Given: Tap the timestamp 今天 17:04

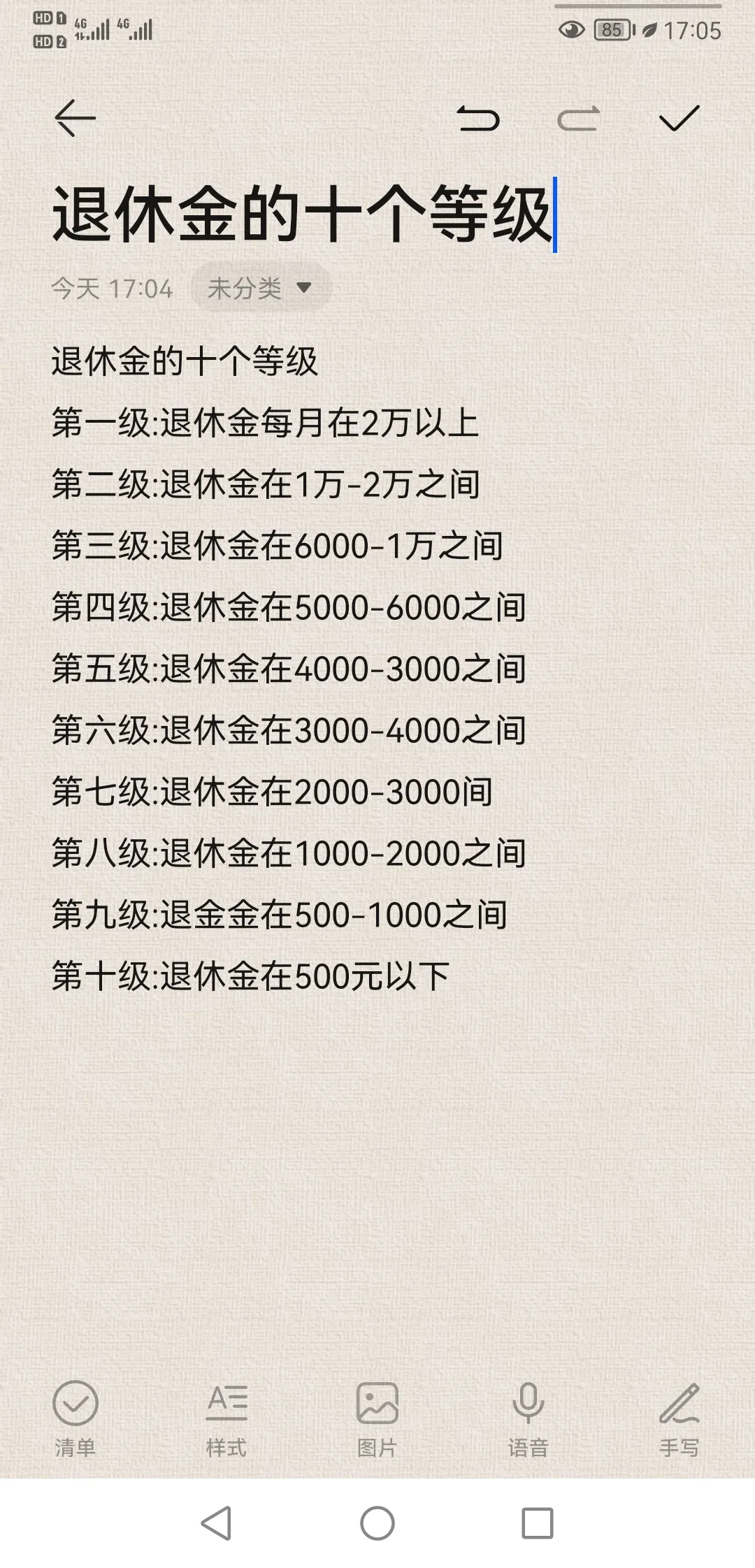Looking at the screenshot, I should pyautogui.click(x=112, y=286).
